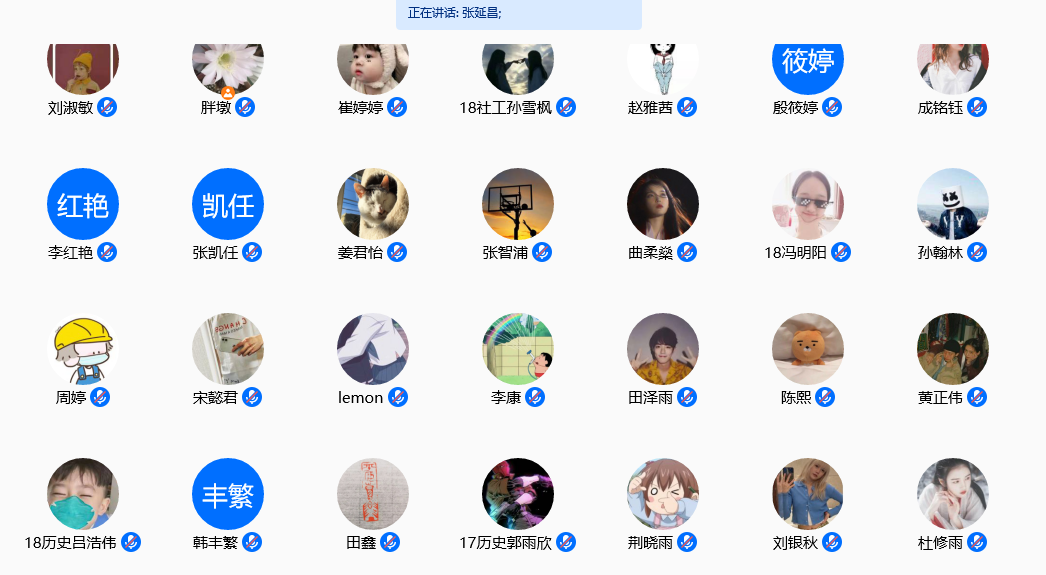Open 姜君怡's cat avatar
The width and height of the screenshot is (1046, 575).
tap(373, 204)
